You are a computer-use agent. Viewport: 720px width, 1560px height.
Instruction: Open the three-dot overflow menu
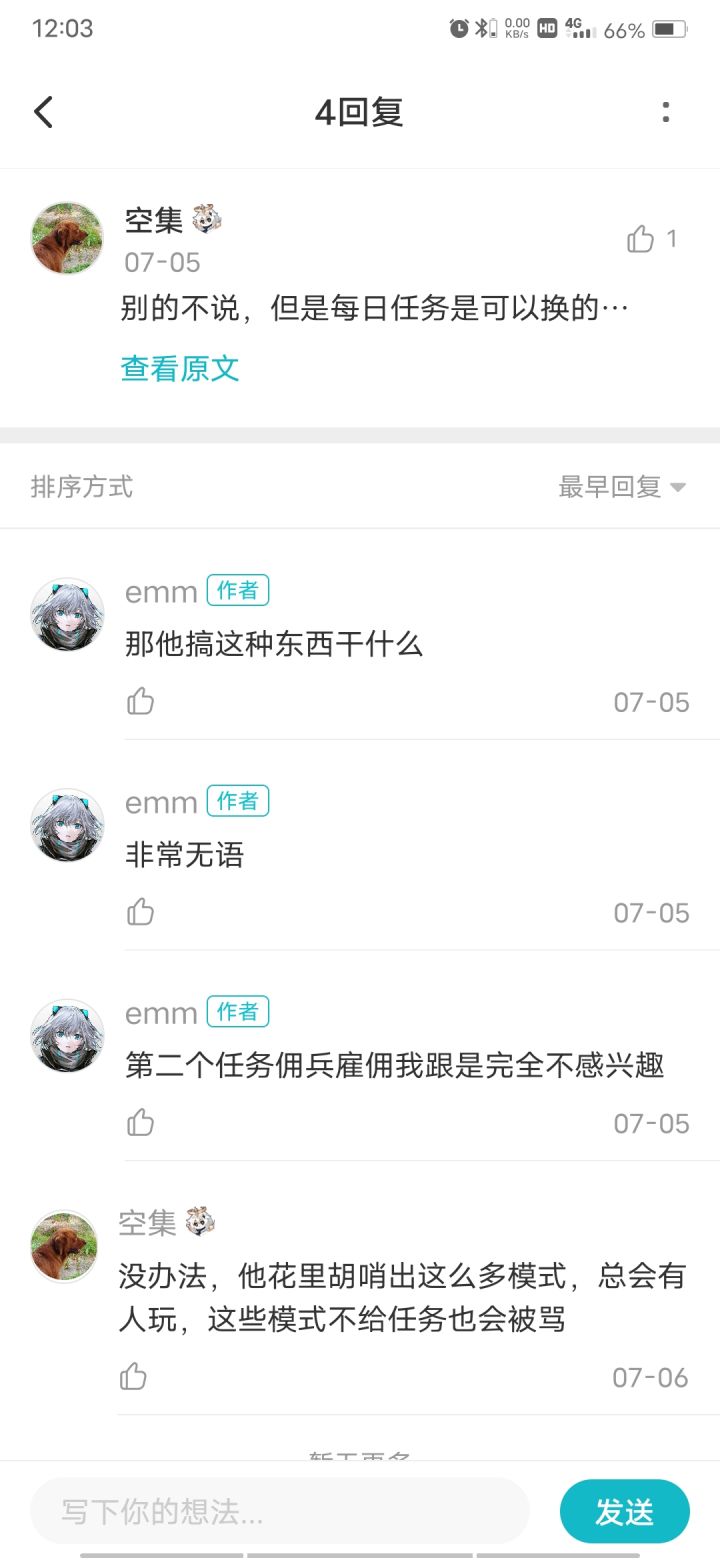click(665, 112)
